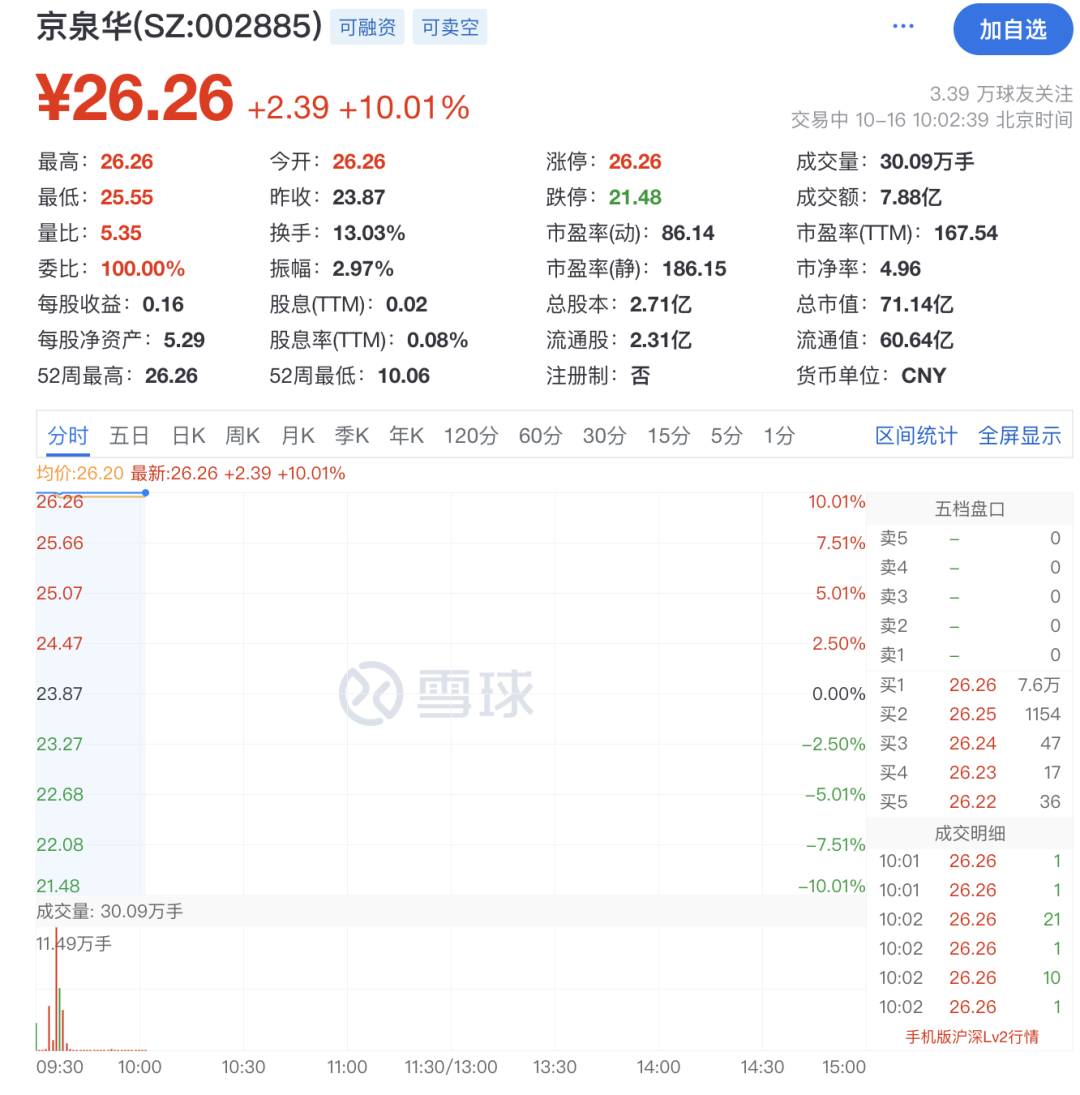Select the 1分 one-minute chart

point(779,436)
